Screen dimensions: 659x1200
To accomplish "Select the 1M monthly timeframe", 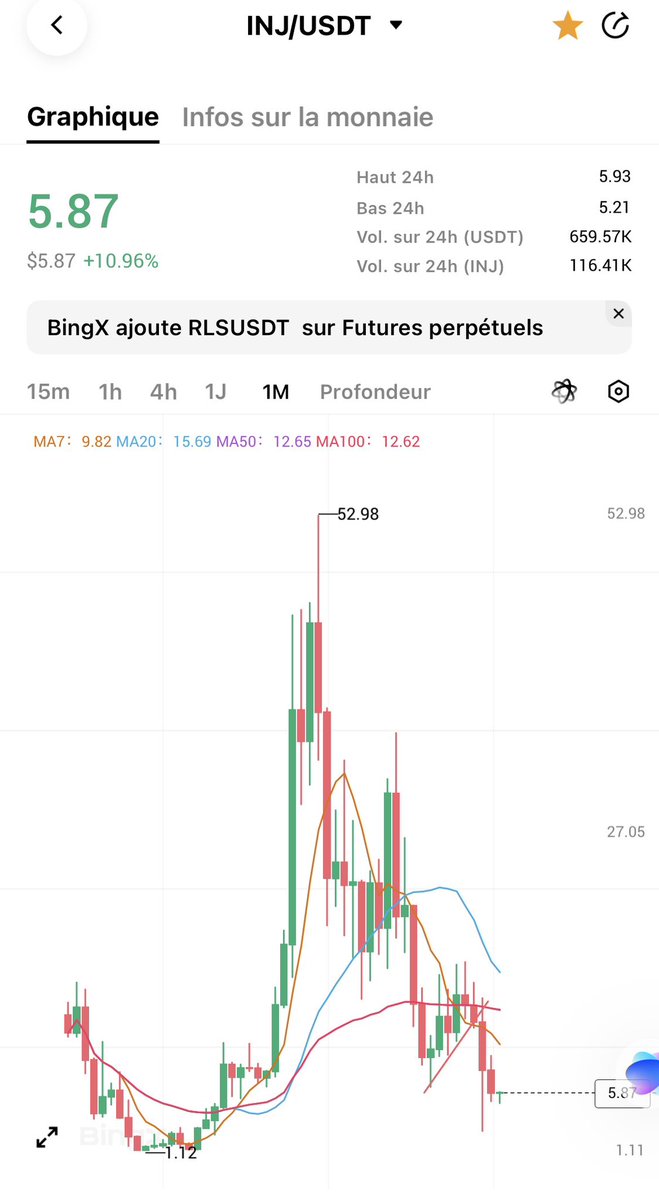I will point(275,392).
